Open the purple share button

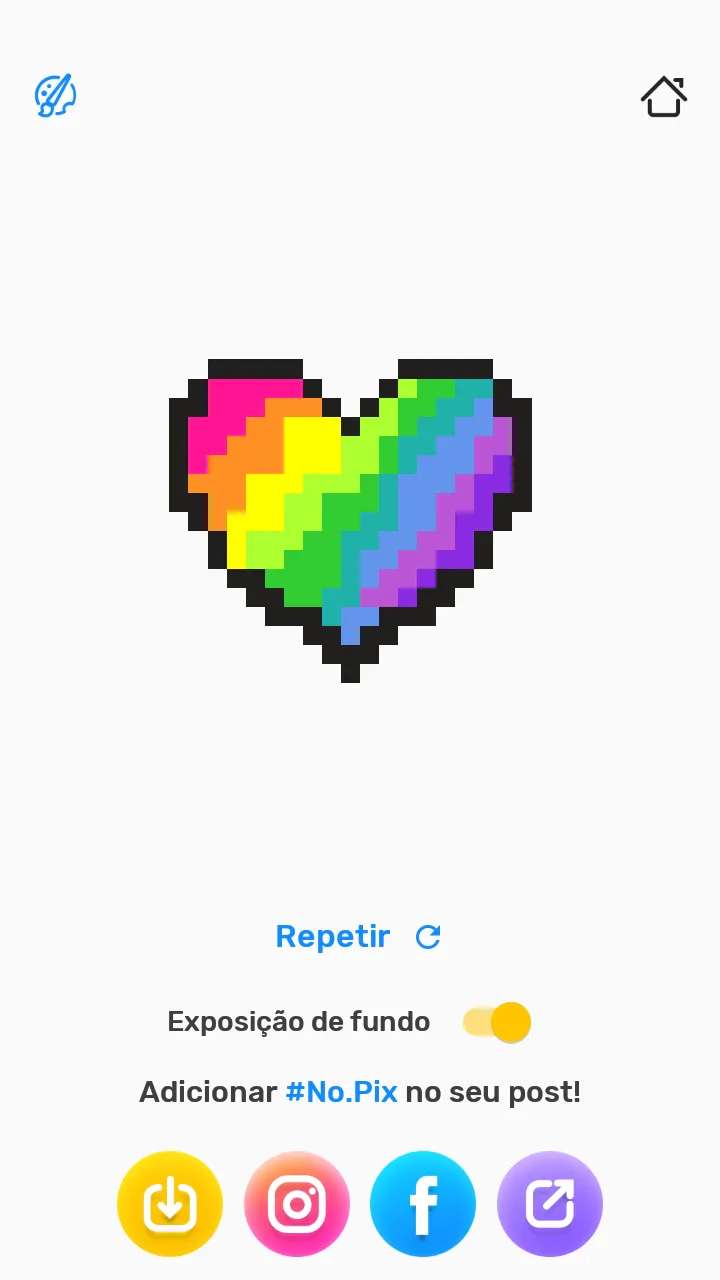point(550,1204)
